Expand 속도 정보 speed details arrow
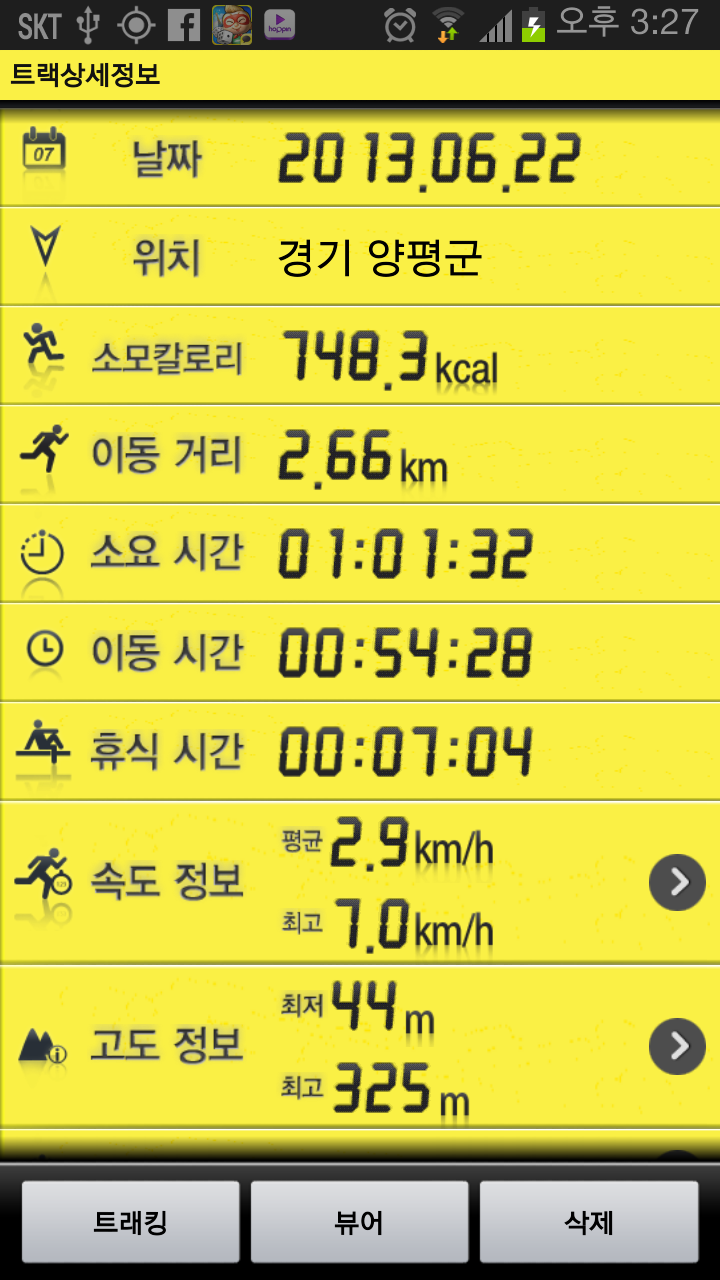This screenshot has height=1280, width=720. coord(677,882)
